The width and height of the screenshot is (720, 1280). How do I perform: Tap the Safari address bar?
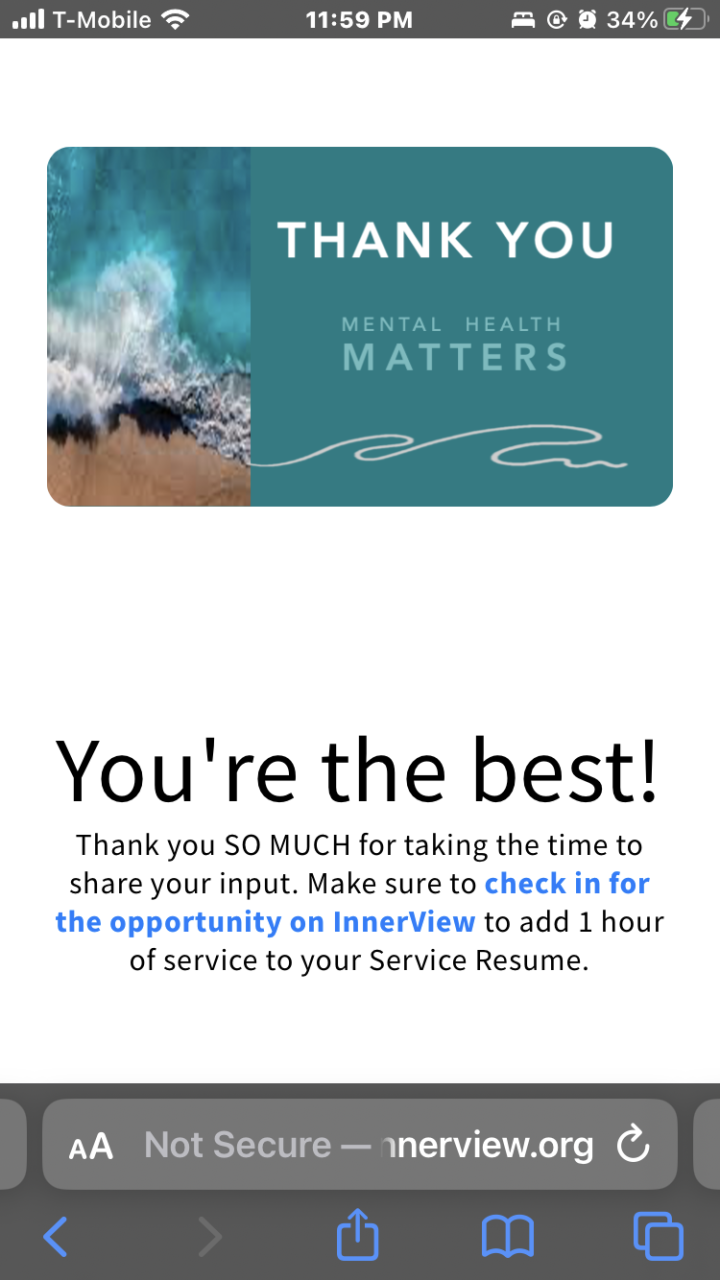(368, 1146)
